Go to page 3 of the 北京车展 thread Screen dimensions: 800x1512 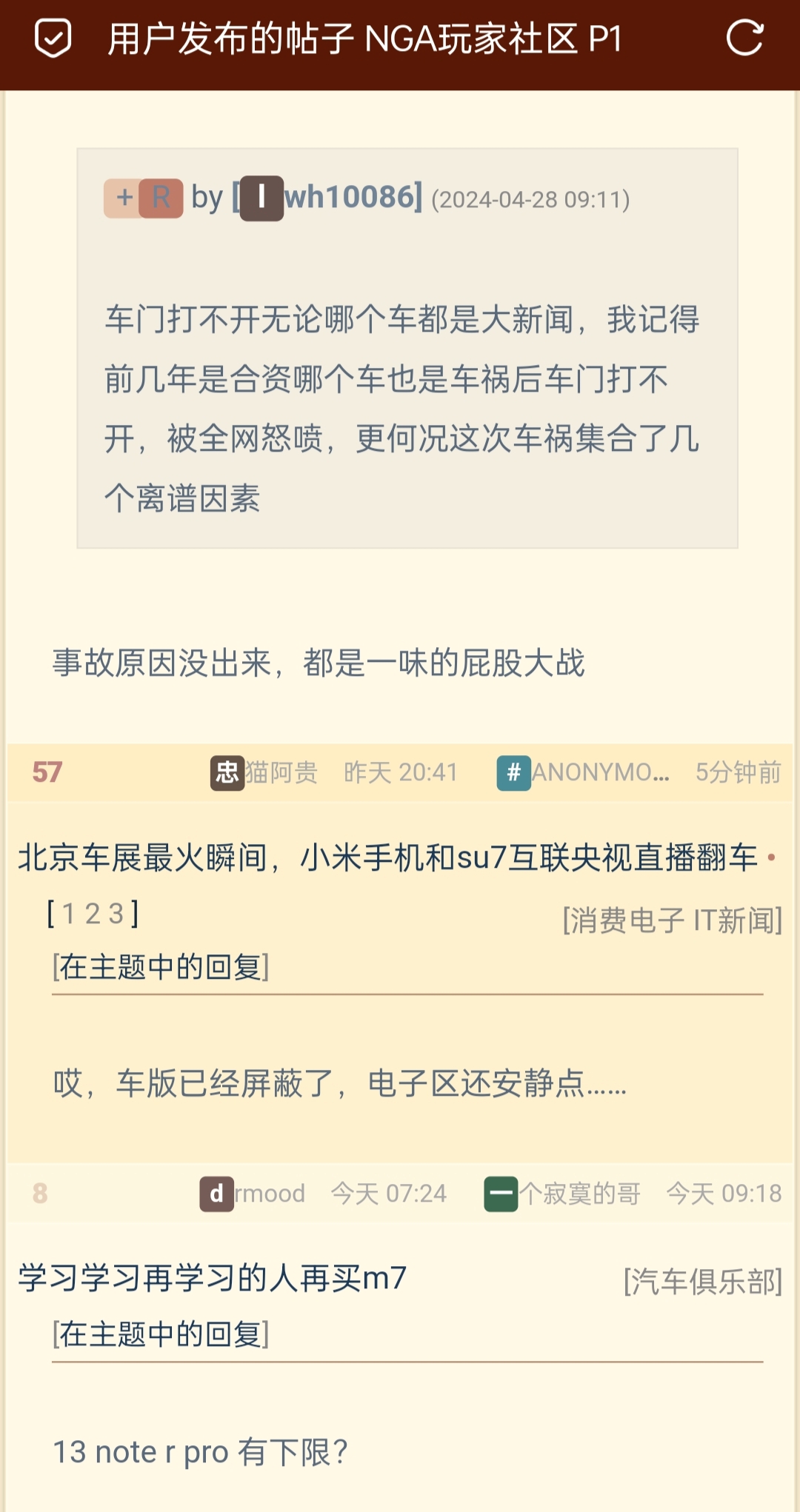pyautogui.click(x=116, y=914)
